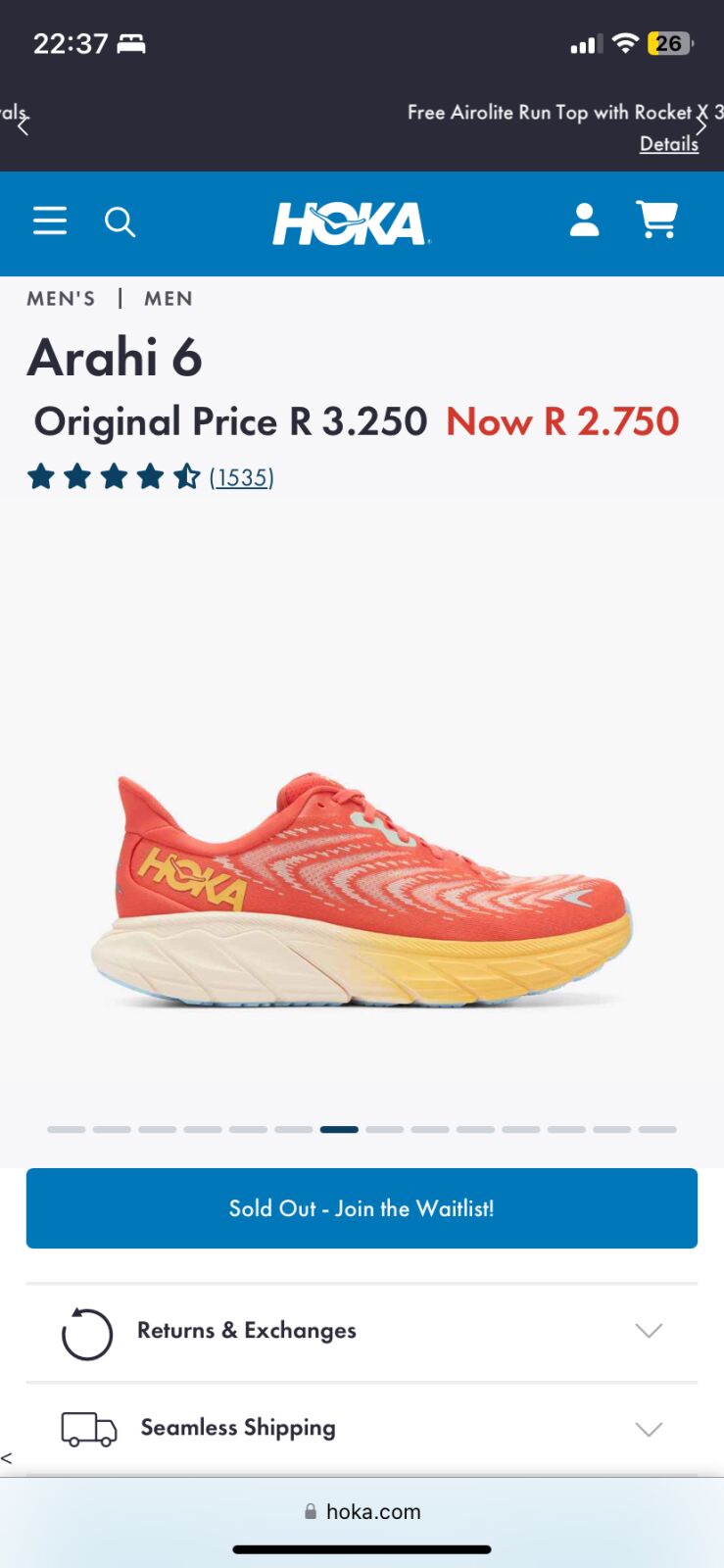Viewport: 724px width, 1568px height.
Task: Select the last carousel image indicator
Action: click(x=656, y=1128)
